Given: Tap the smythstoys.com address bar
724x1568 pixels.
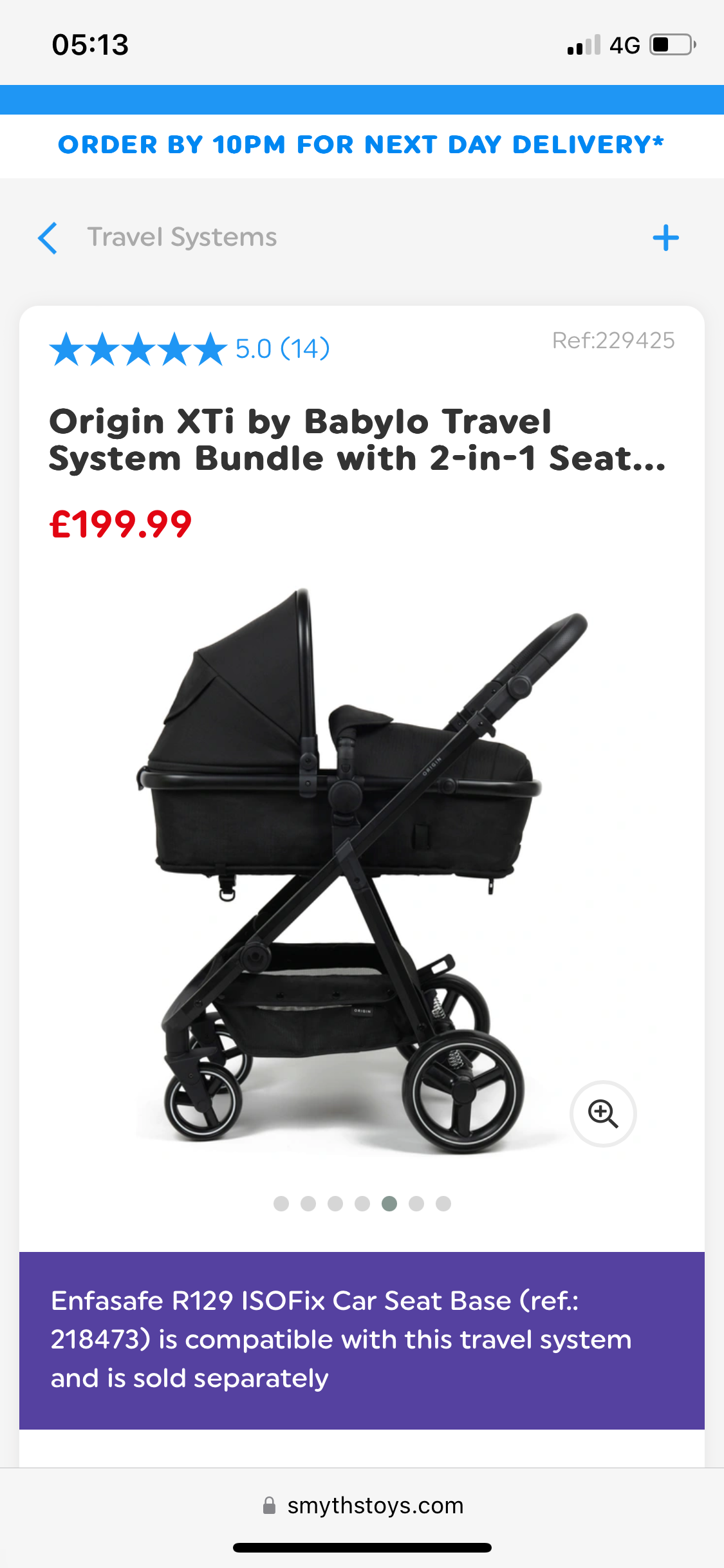Looking at the screenshot, I should pyautogui.click(x=364, y=1506).
